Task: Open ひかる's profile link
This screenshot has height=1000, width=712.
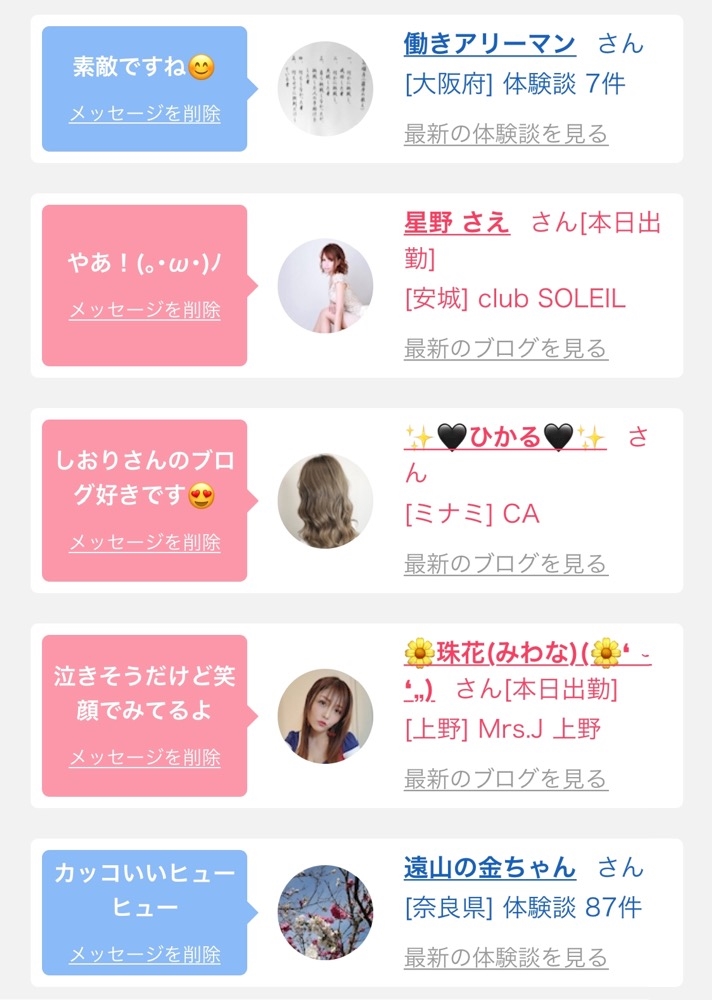Action: pyautogui.click(x=505, y=437)
